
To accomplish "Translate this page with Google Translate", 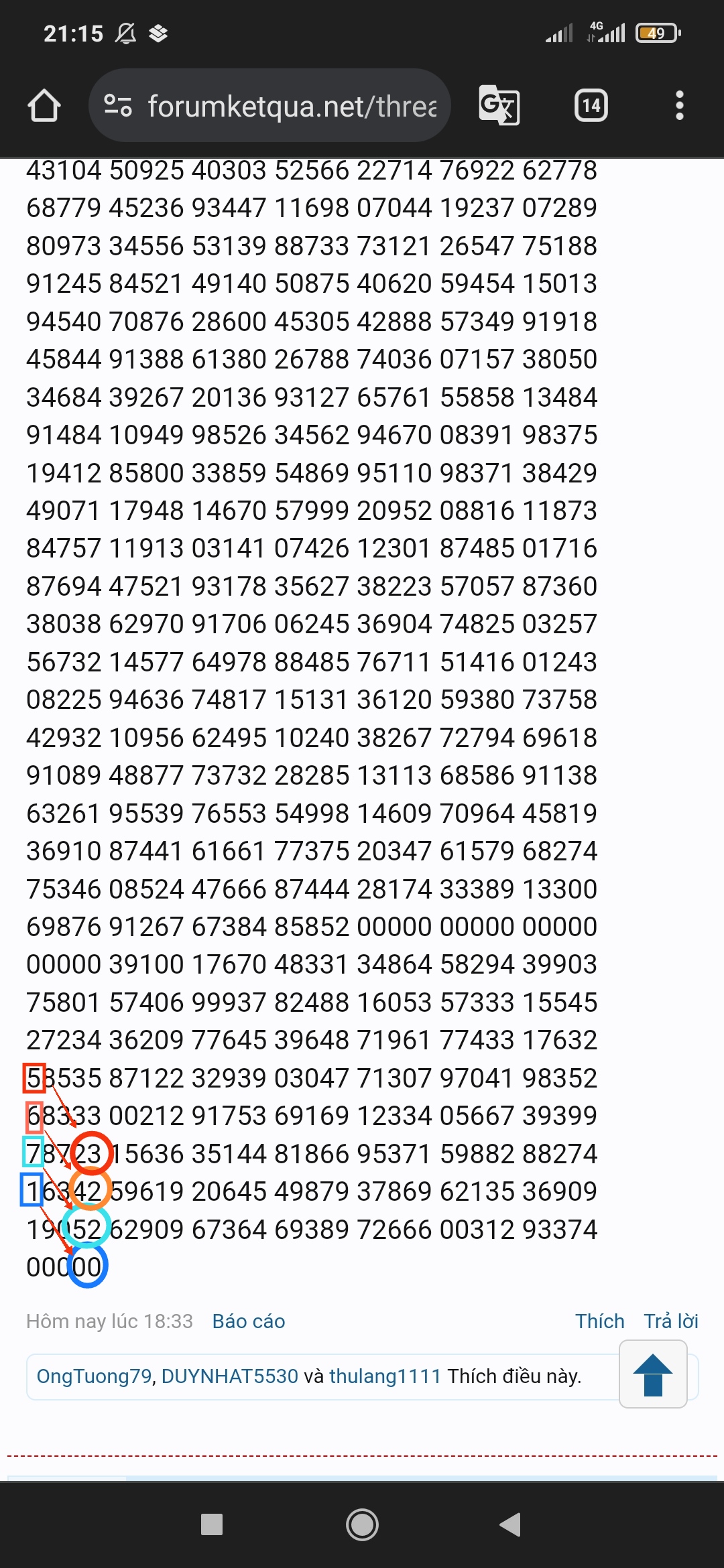I will click(x=499, y=105).
